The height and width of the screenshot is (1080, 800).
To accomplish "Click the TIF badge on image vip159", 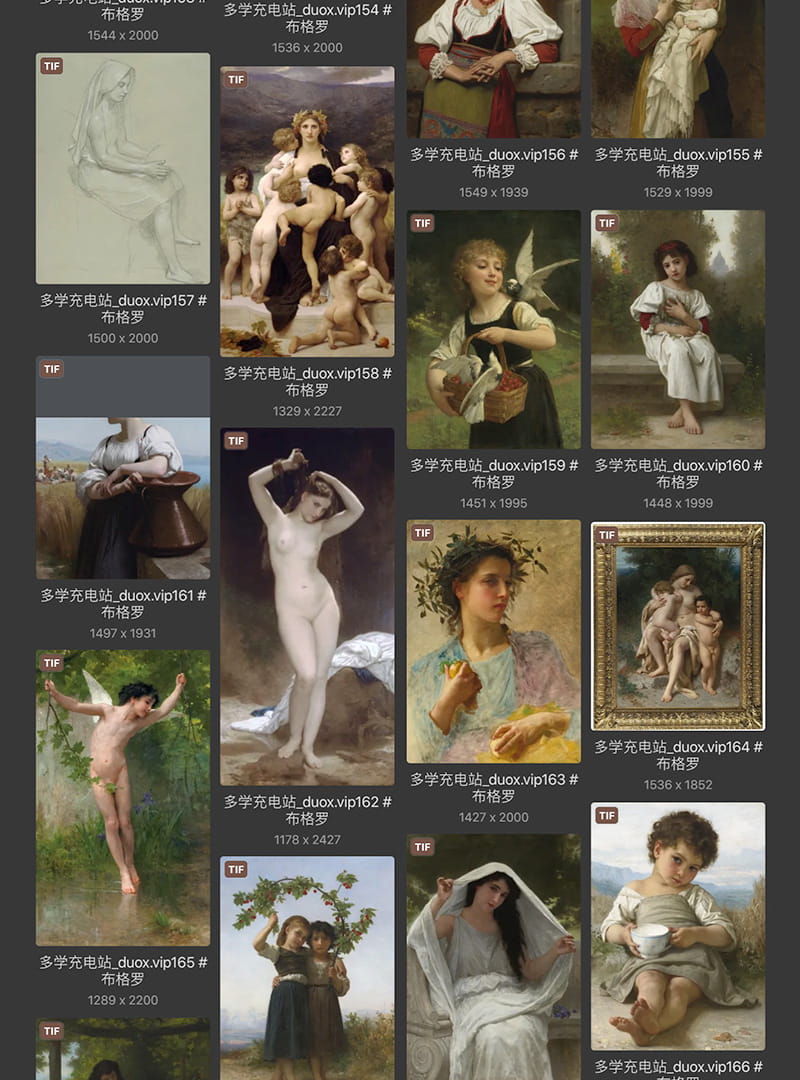I will tap(422, 222).
